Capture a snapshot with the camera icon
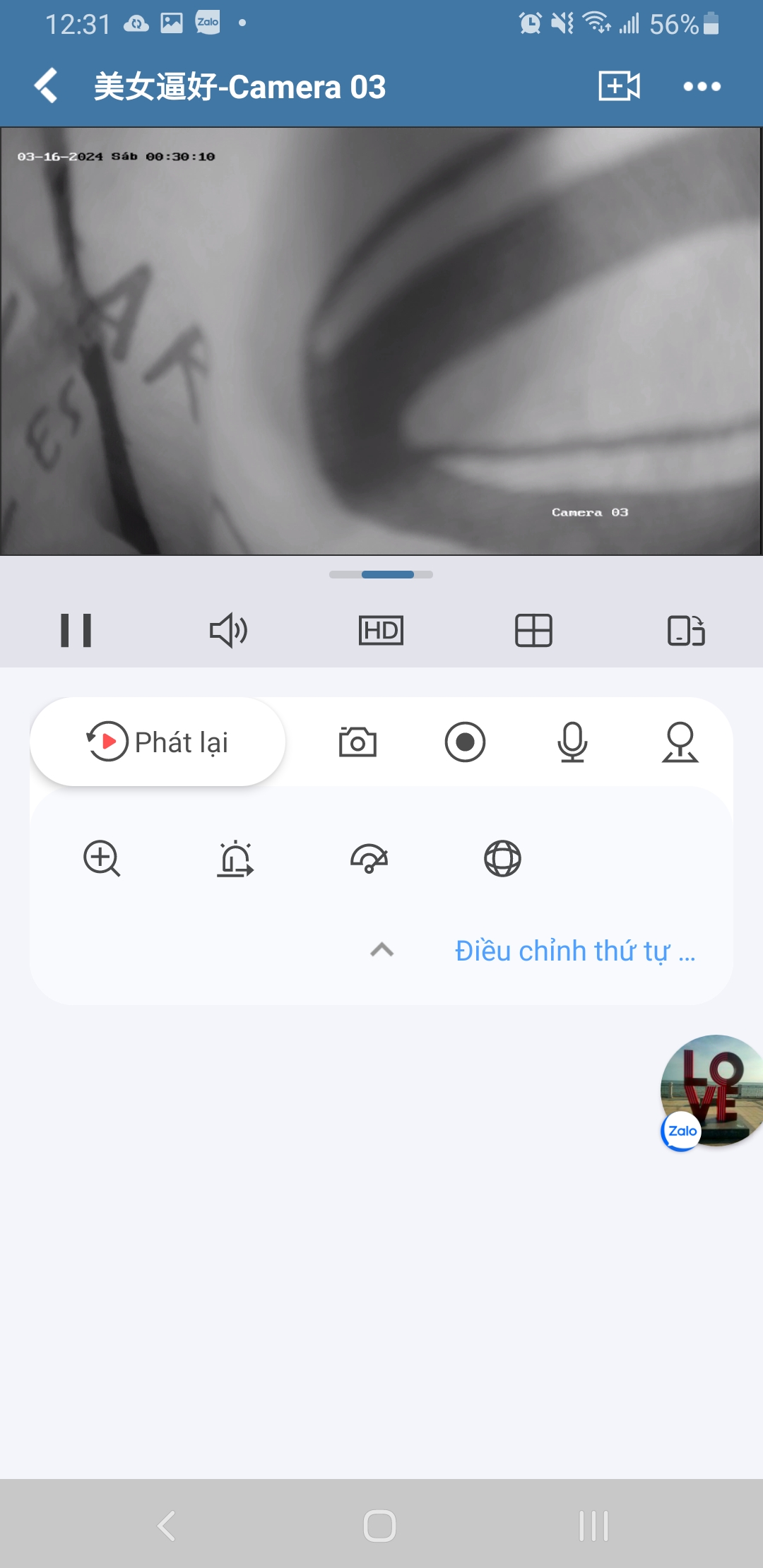Screen dimensions: 763x1568 (x=357, y=742)
